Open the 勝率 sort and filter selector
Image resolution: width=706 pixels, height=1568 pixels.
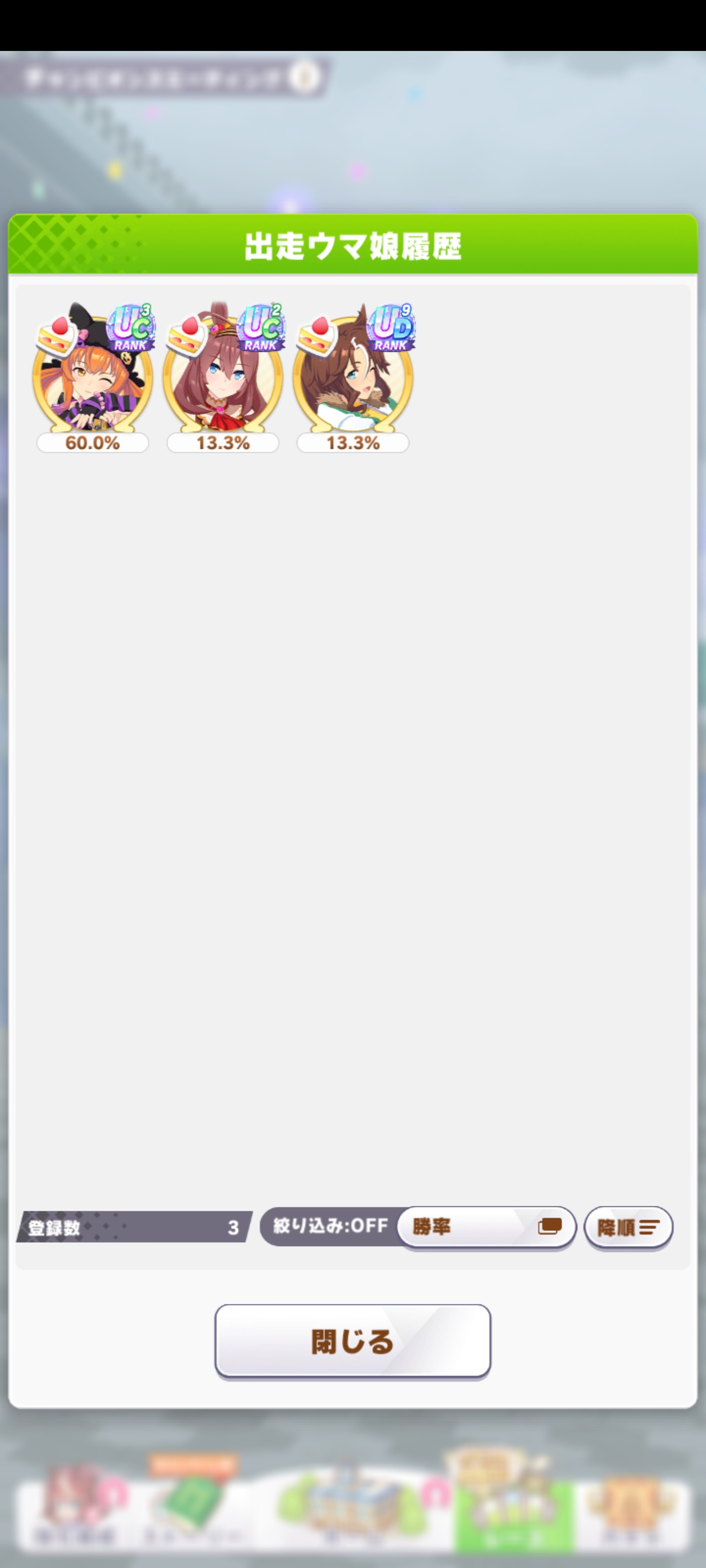tap(485, 1226)
